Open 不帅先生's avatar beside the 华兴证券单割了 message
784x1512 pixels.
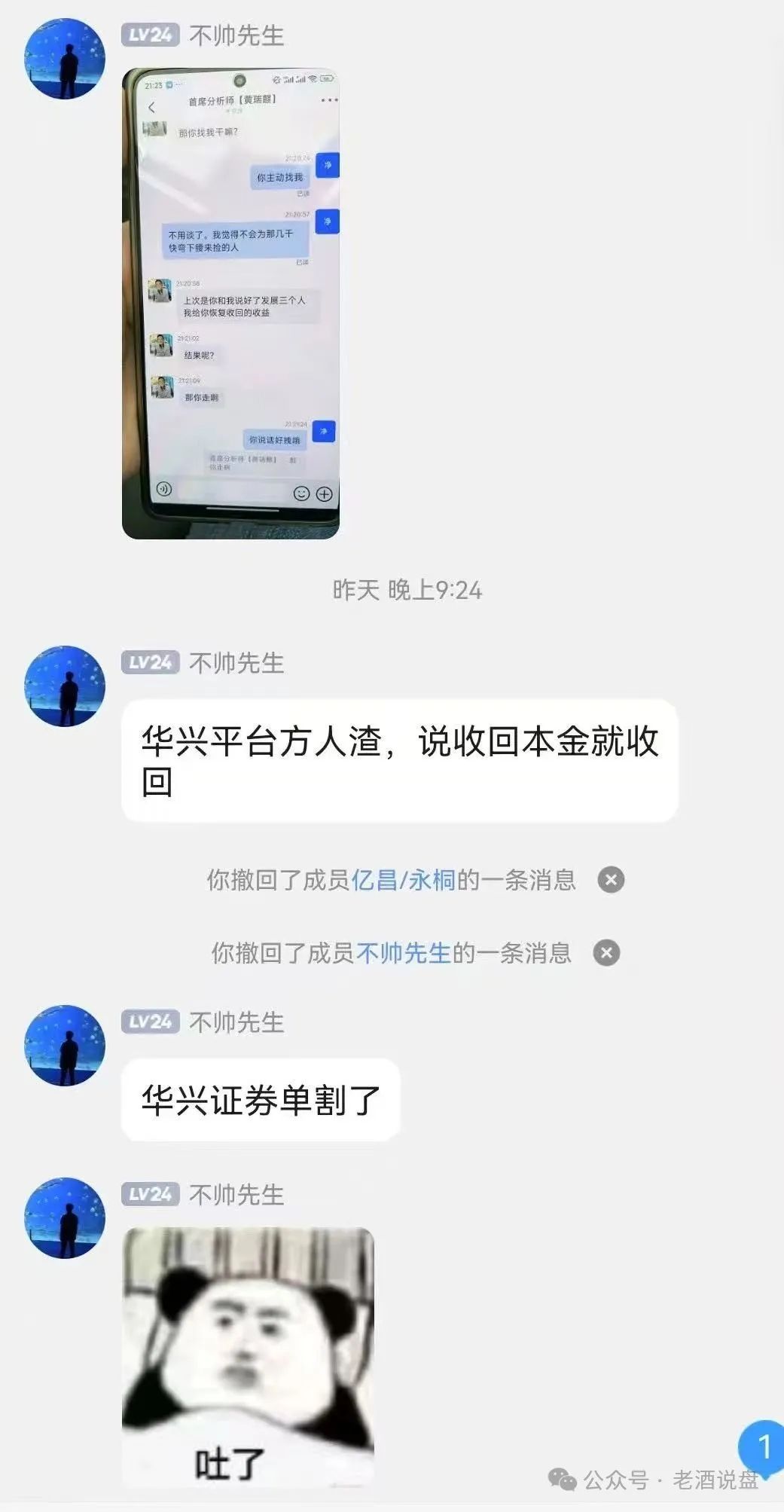coord(65,1045)
